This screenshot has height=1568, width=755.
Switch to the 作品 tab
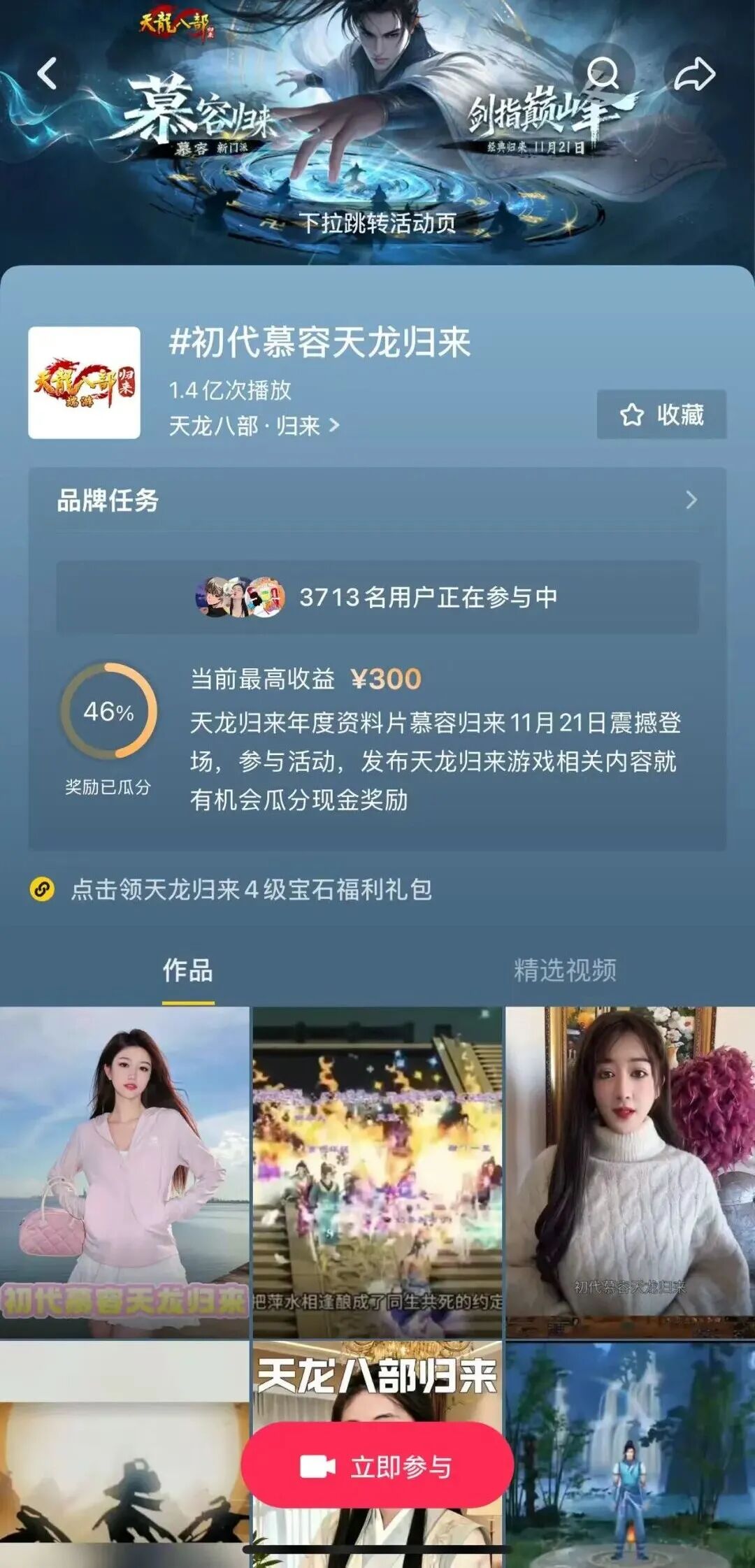(187, 970)
